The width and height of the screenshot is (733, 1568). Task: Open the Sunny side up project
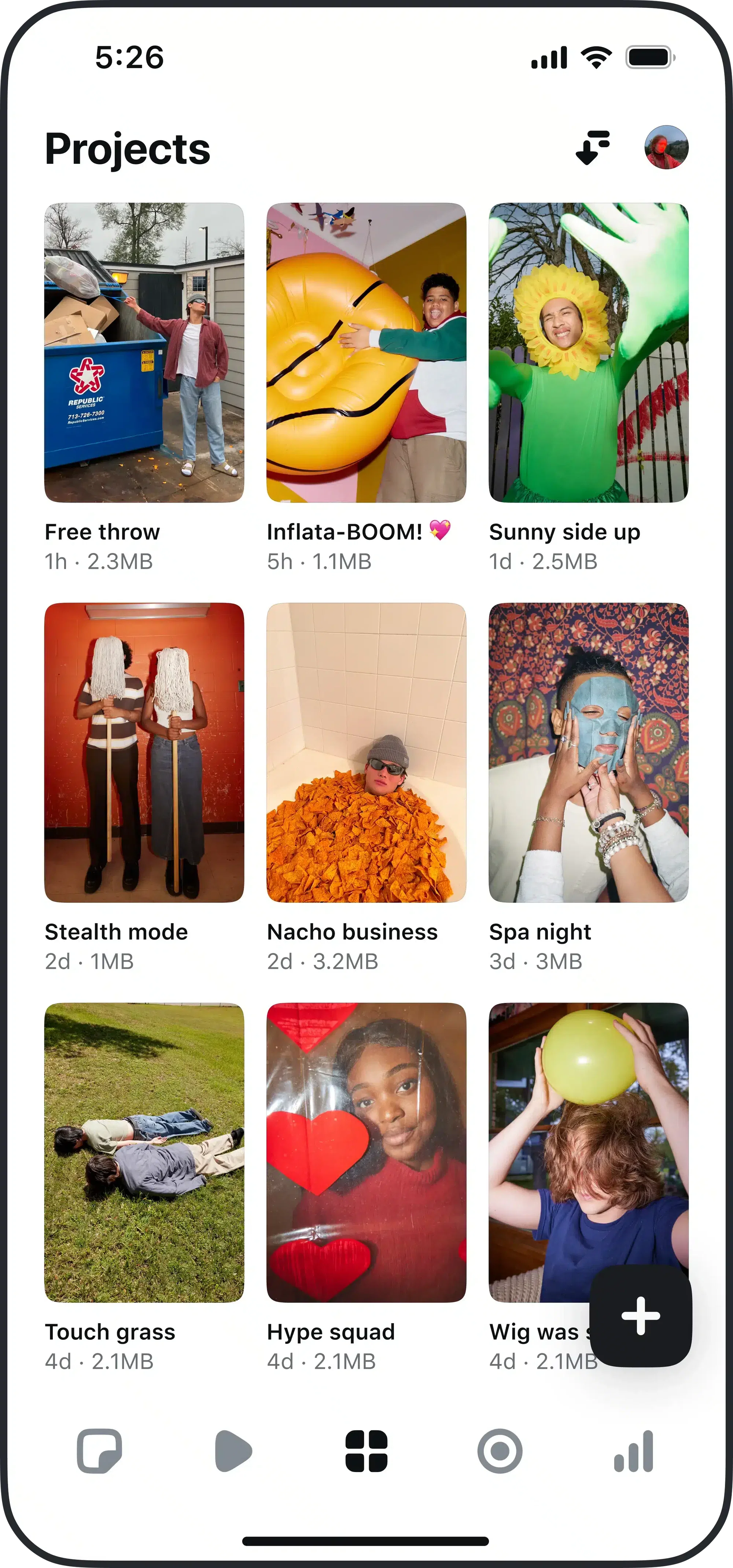(589, 352)
